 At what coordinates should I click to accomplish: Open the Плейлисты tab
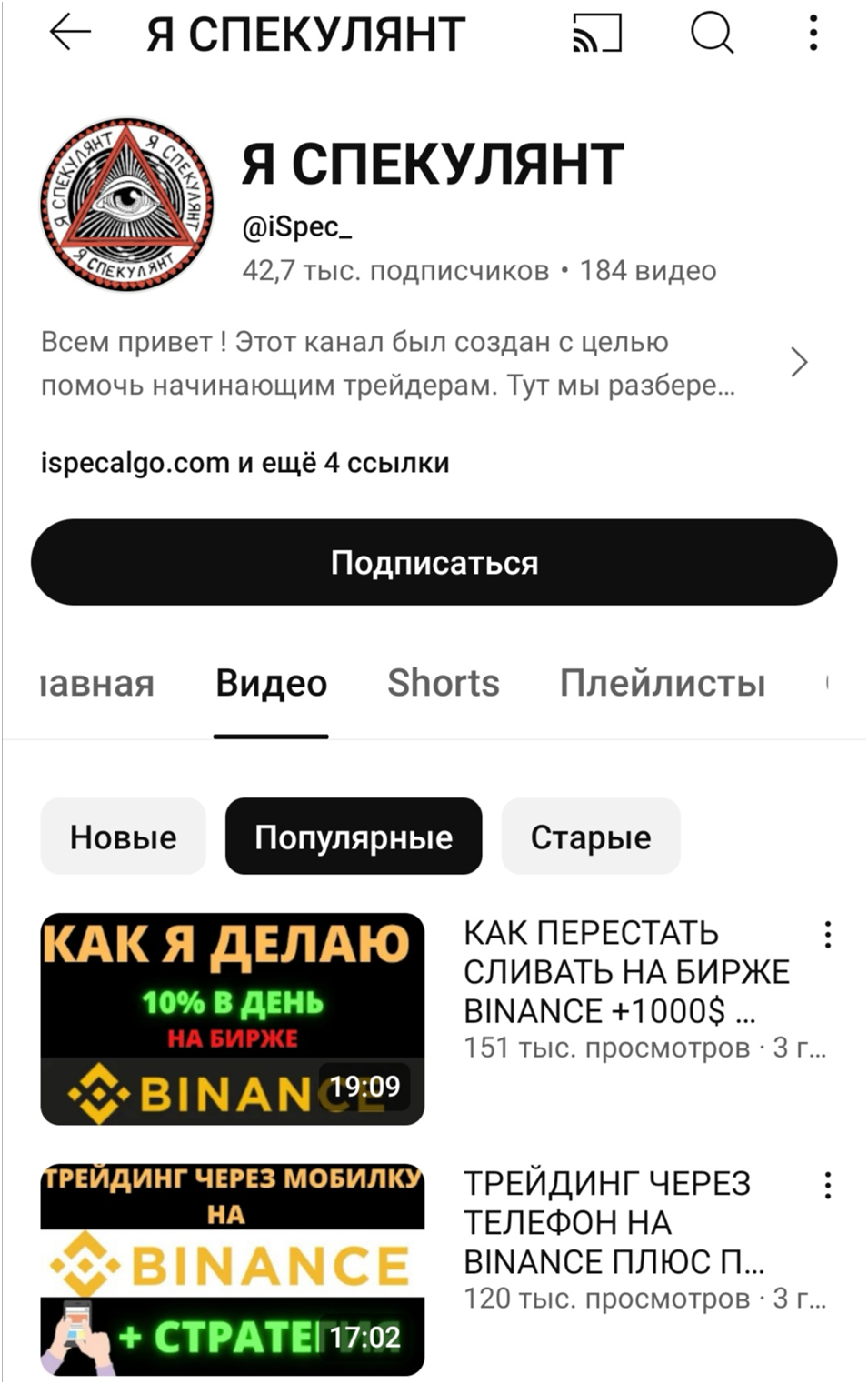(663, 683)
